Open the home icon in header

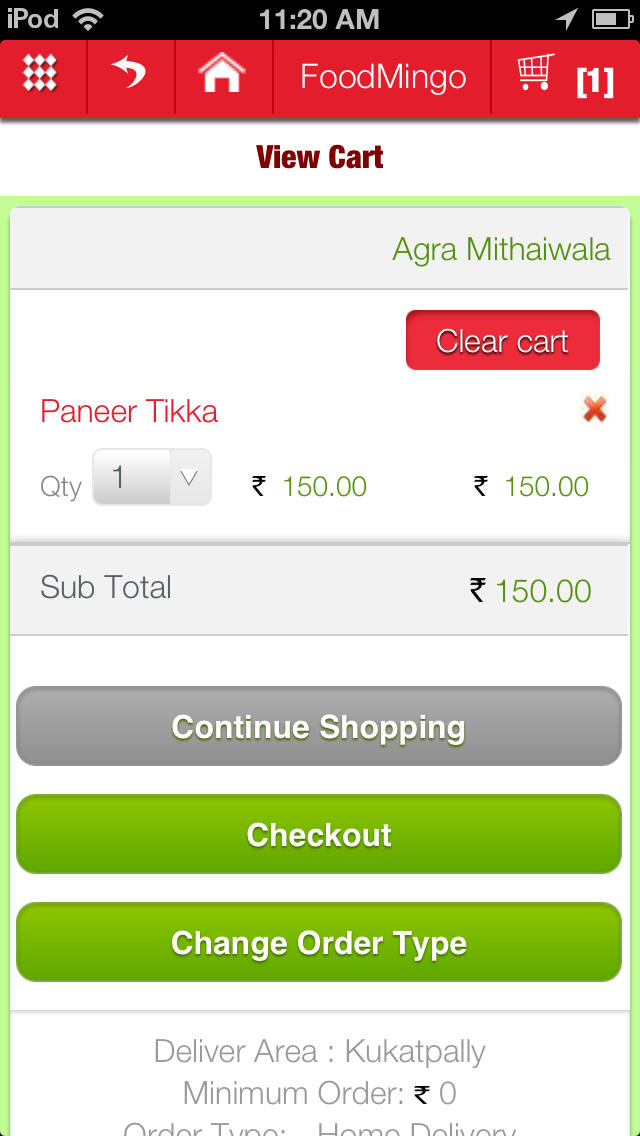pos(223,73)
